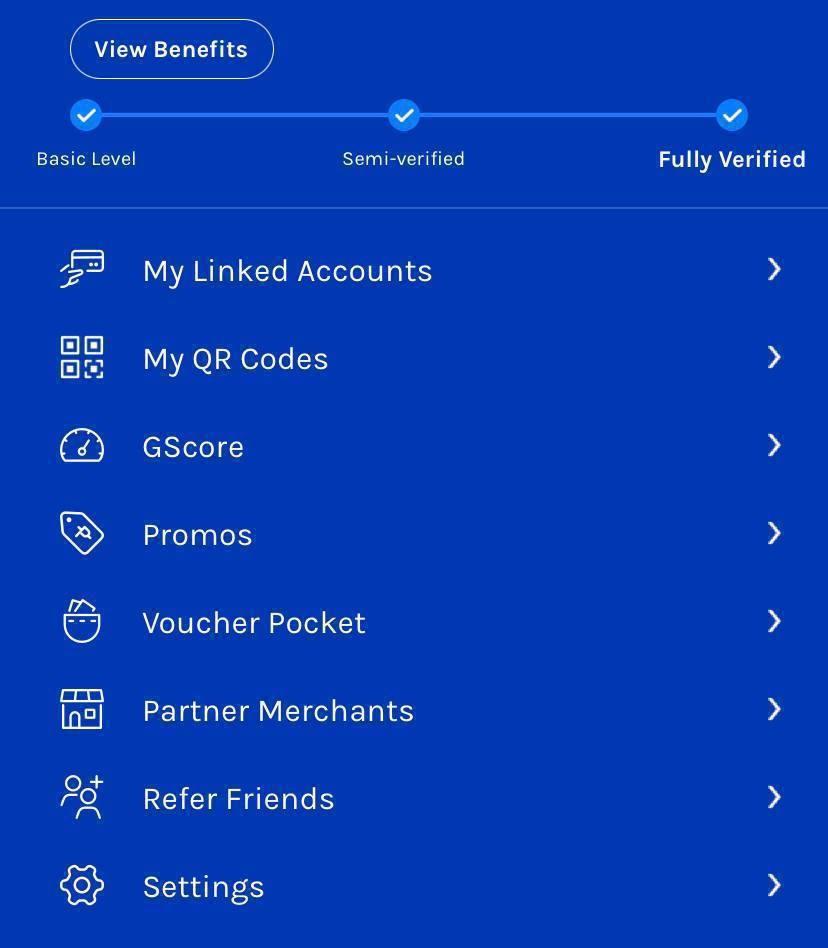
Task: Click the Promos tag icon
Action: point(81,533)
